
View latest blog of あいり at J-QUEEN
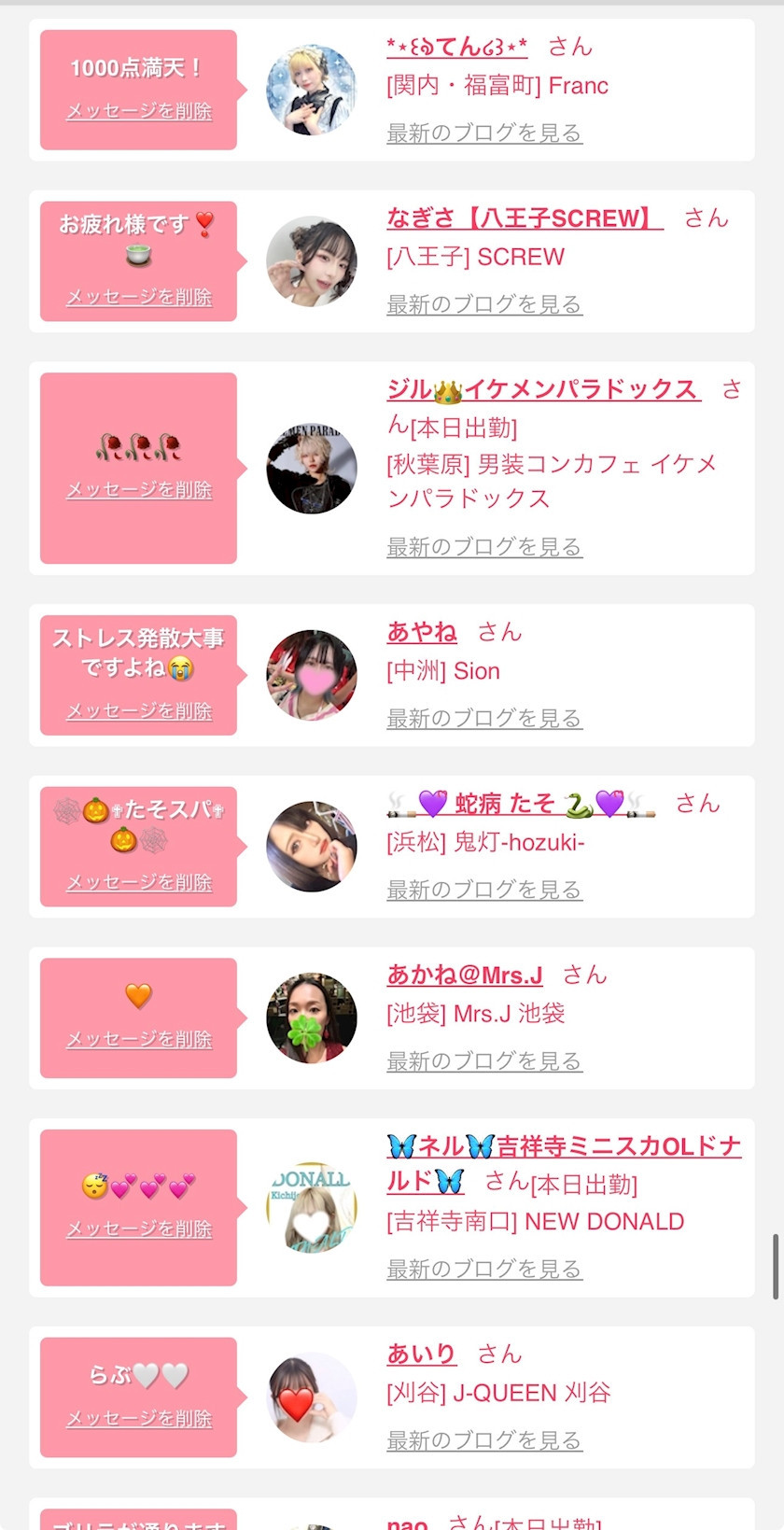(484, 1441)
